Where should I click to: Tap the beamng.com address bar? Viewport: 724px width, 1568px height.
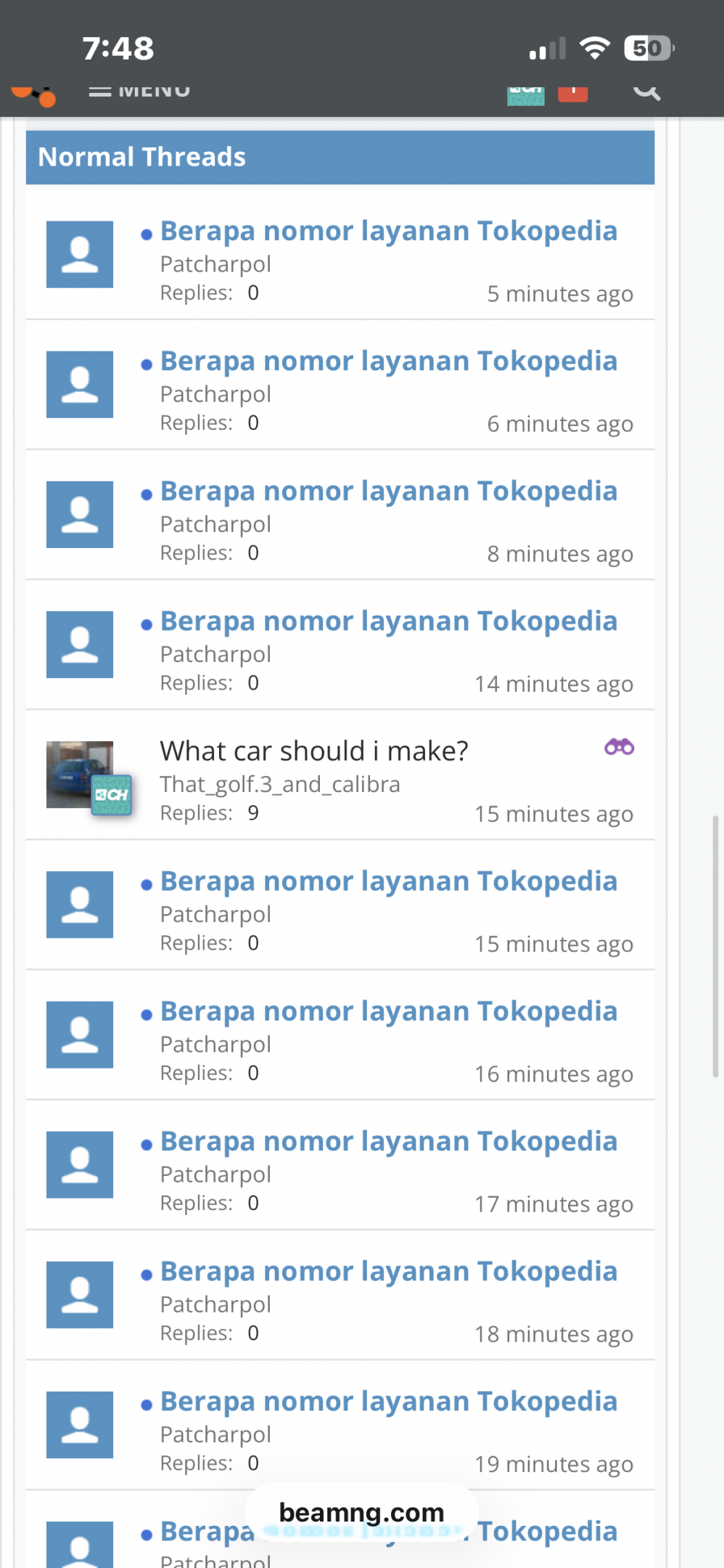click(361, 1513)
